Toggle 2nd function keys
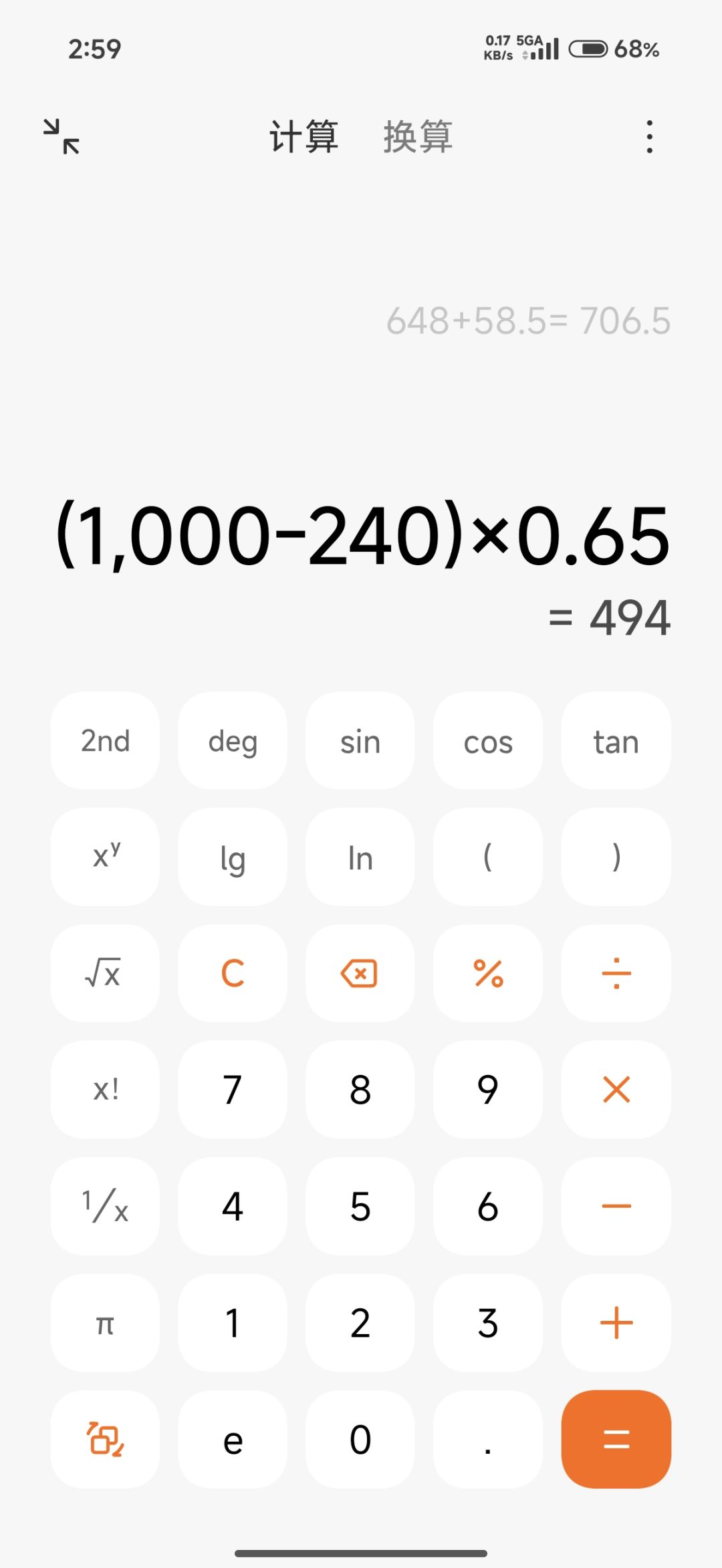The image size is (722, 1568). 105,741
